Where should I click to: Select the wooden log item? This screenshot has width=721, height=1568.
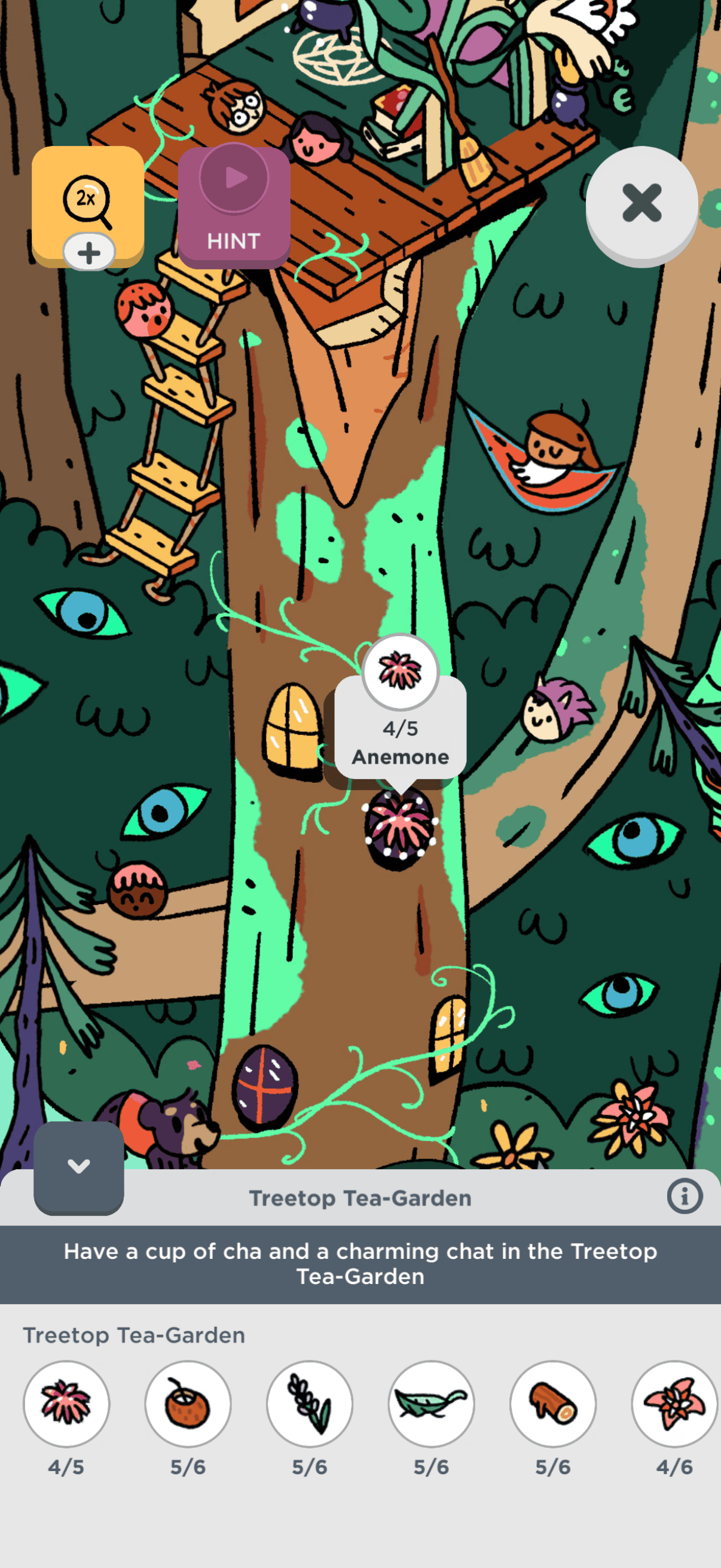(x=552, y=1403)
